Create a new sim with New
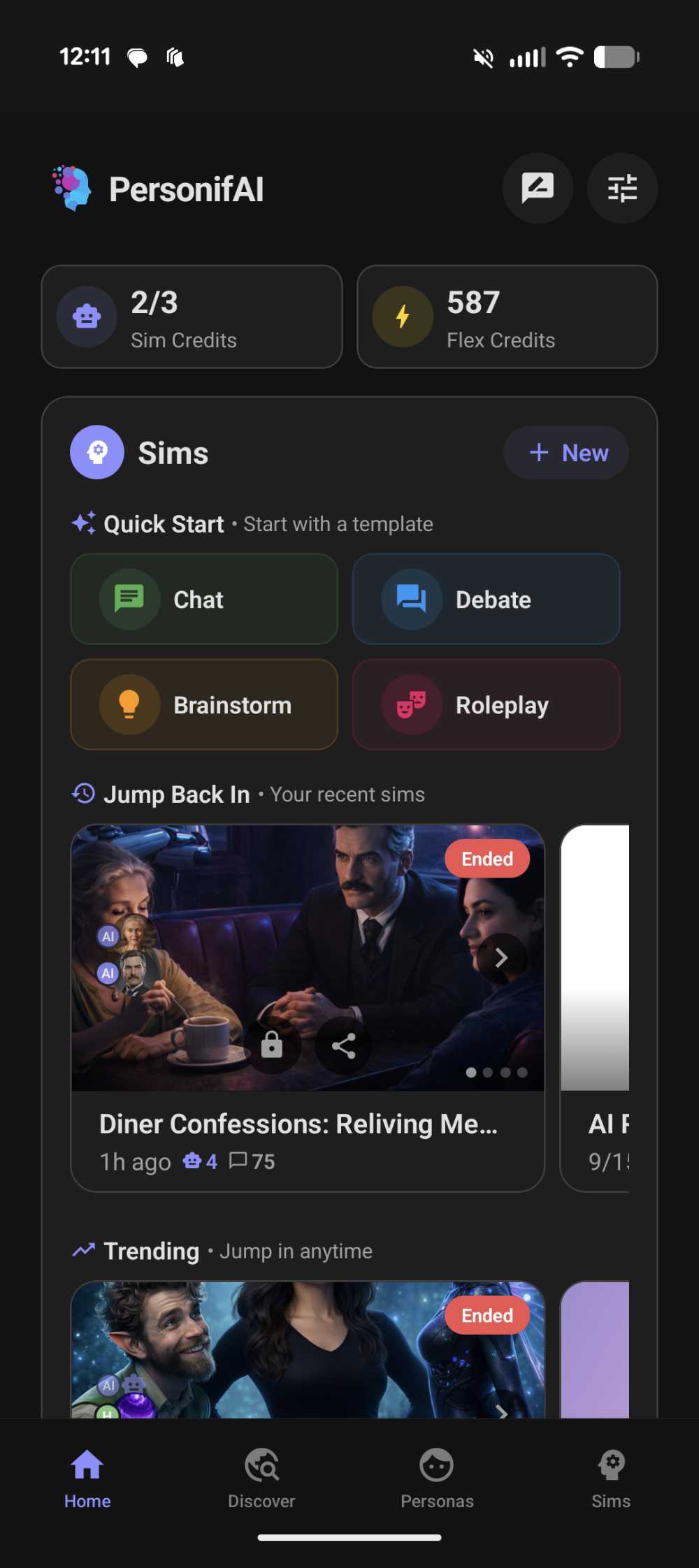 [566, 453]
